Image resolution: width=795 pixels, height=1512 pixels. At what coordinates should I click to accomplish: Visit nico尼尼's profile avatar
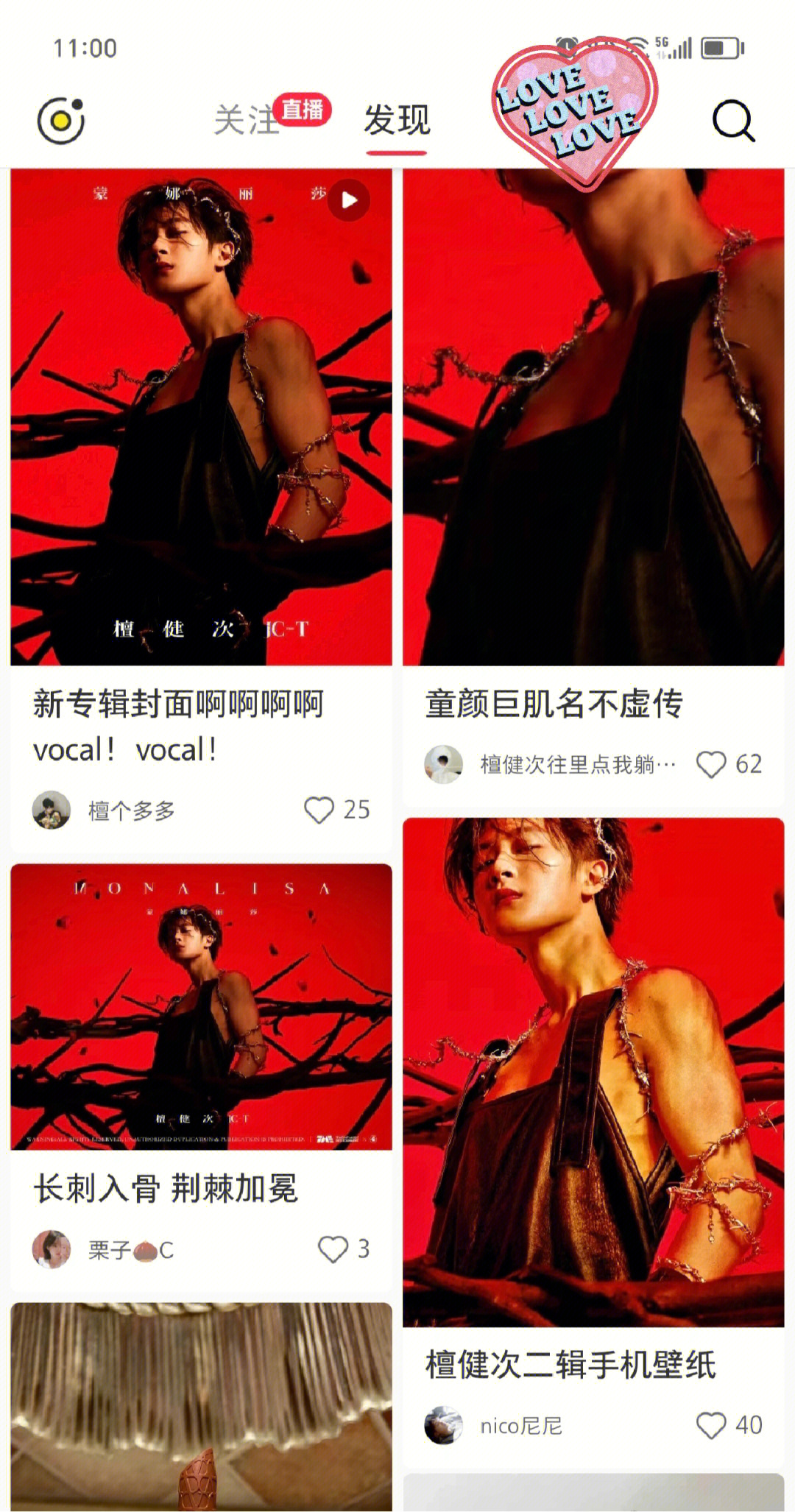coord(443,1426)
